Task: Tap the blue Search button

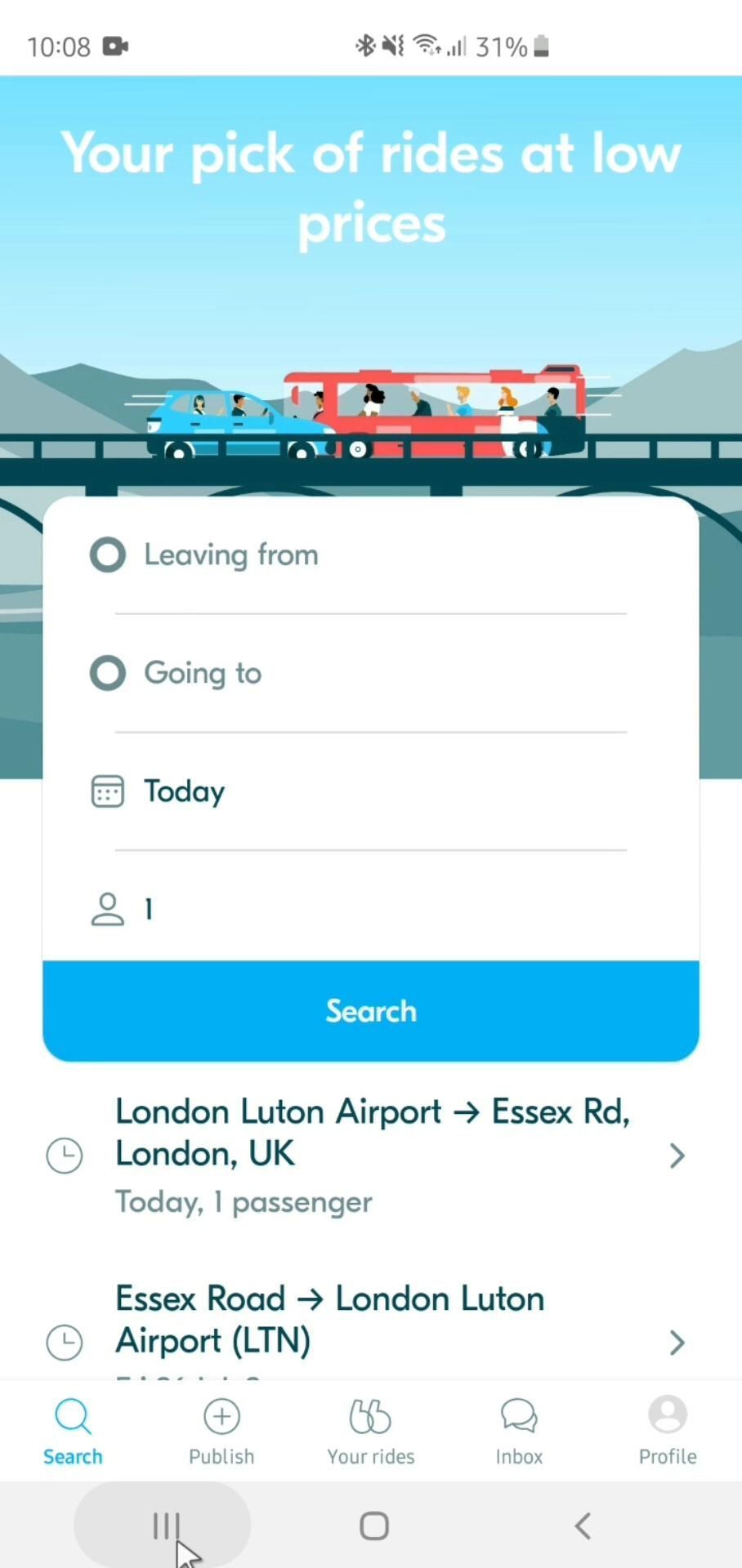Action: pos(371,1011)
